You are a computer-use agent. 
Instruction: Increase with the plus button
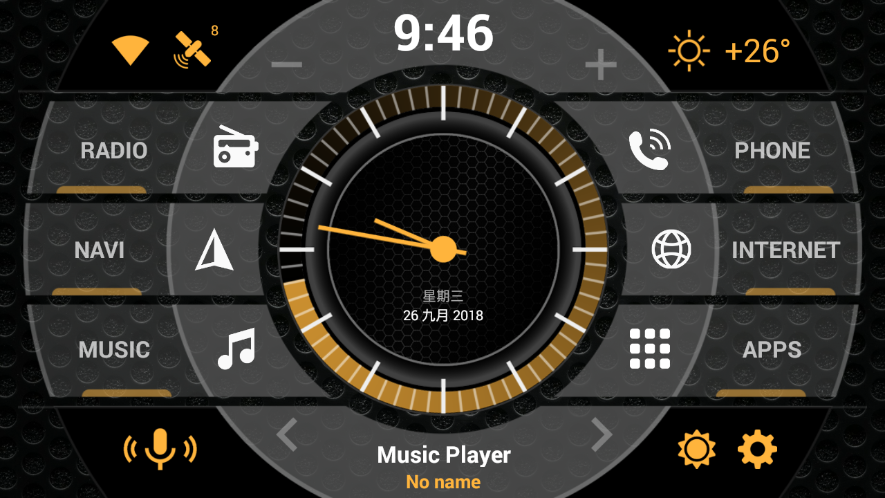[x=600, y=66]
